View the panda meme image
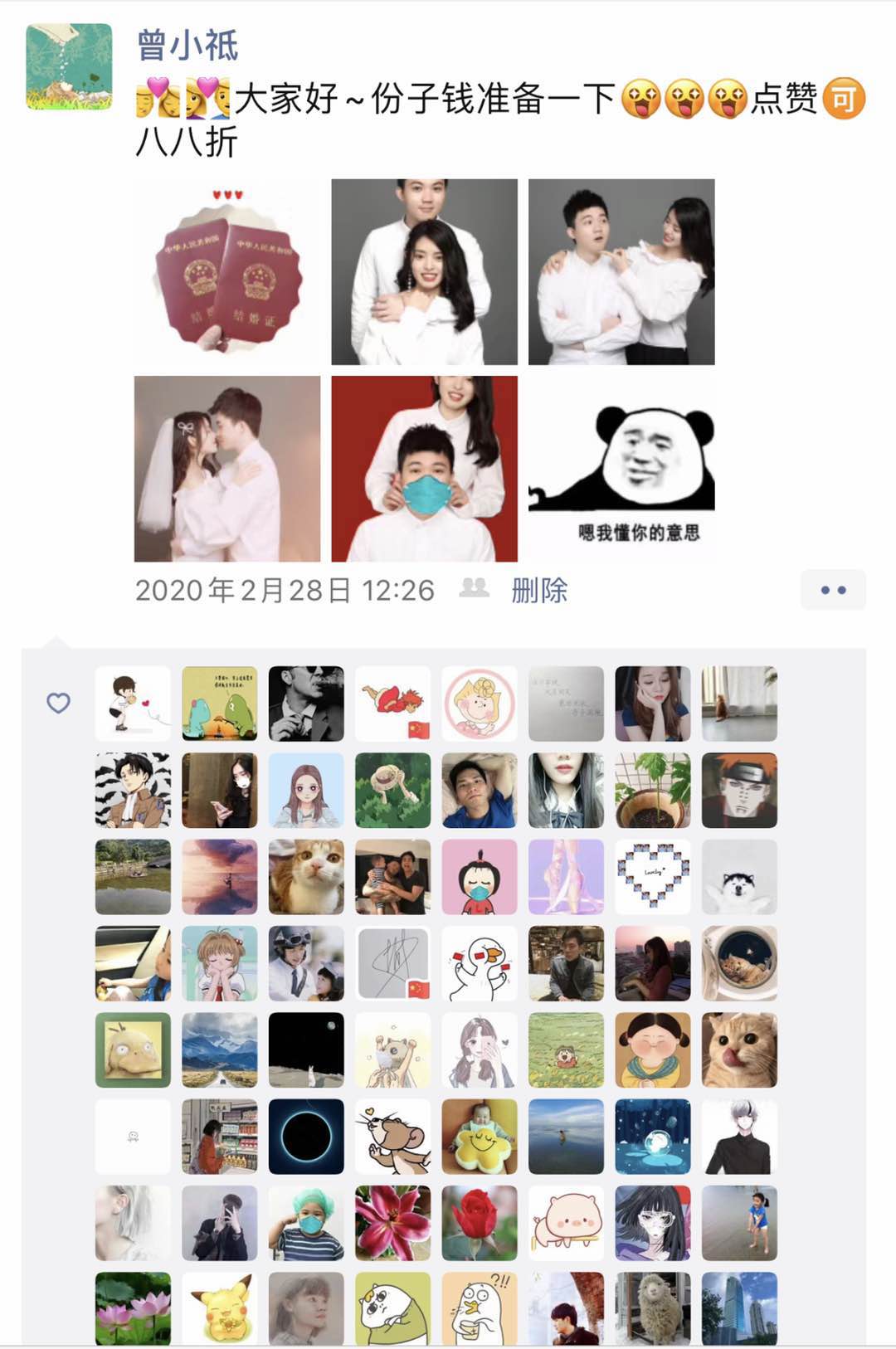The image size is (896, 1349). tap(621, 469)
